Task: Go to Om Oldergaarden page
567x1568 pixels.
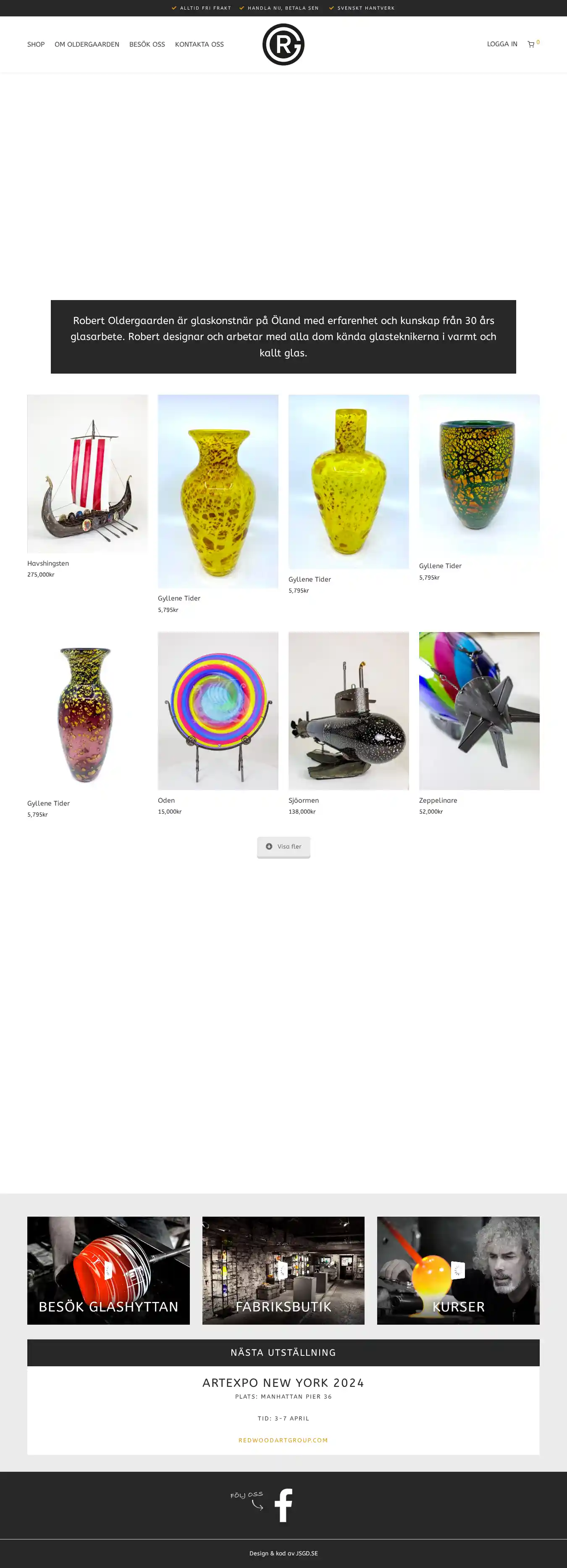Action: 87,45
